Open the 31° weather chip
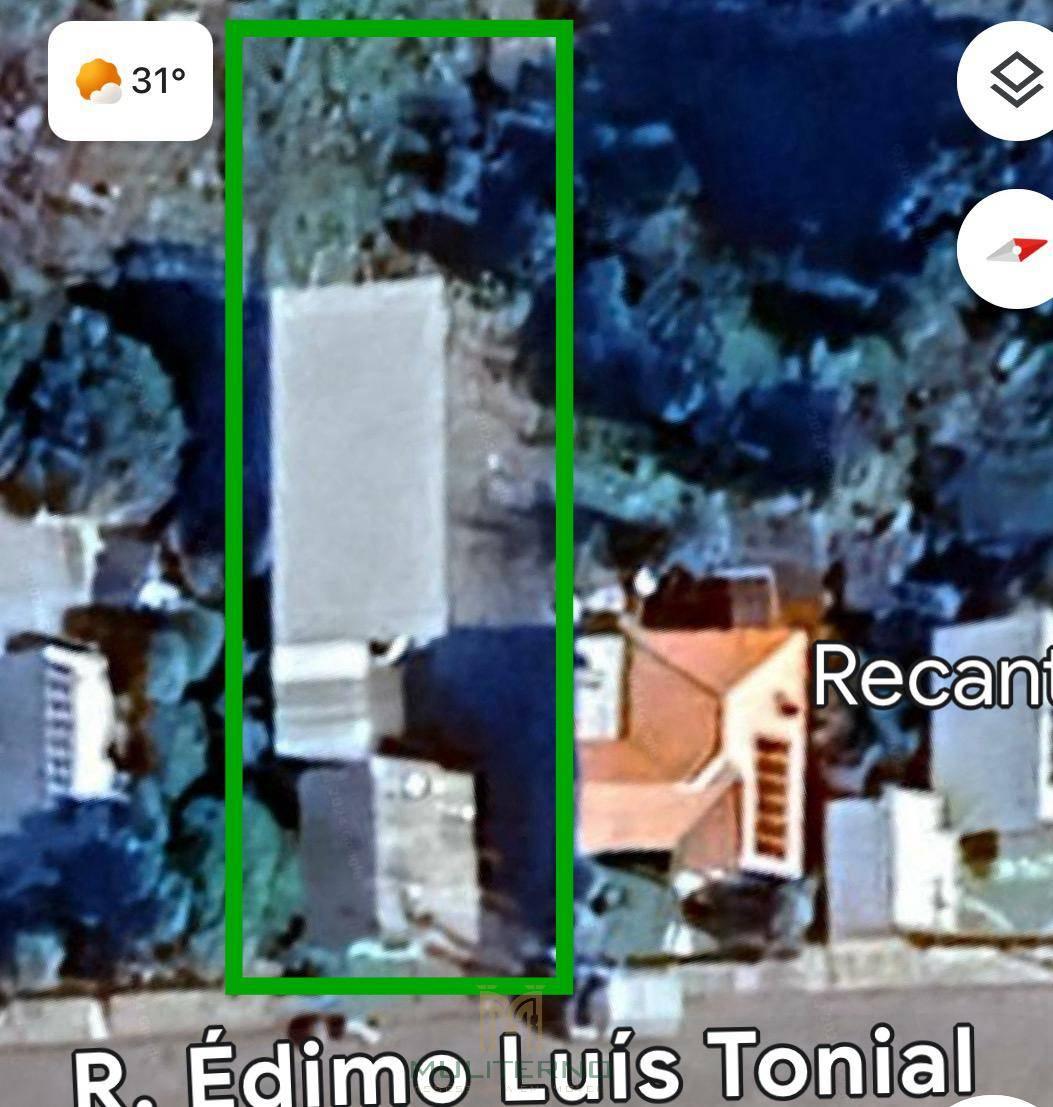The width and height of the screenshot is (1053, 1107). click(x=130, y=81)
